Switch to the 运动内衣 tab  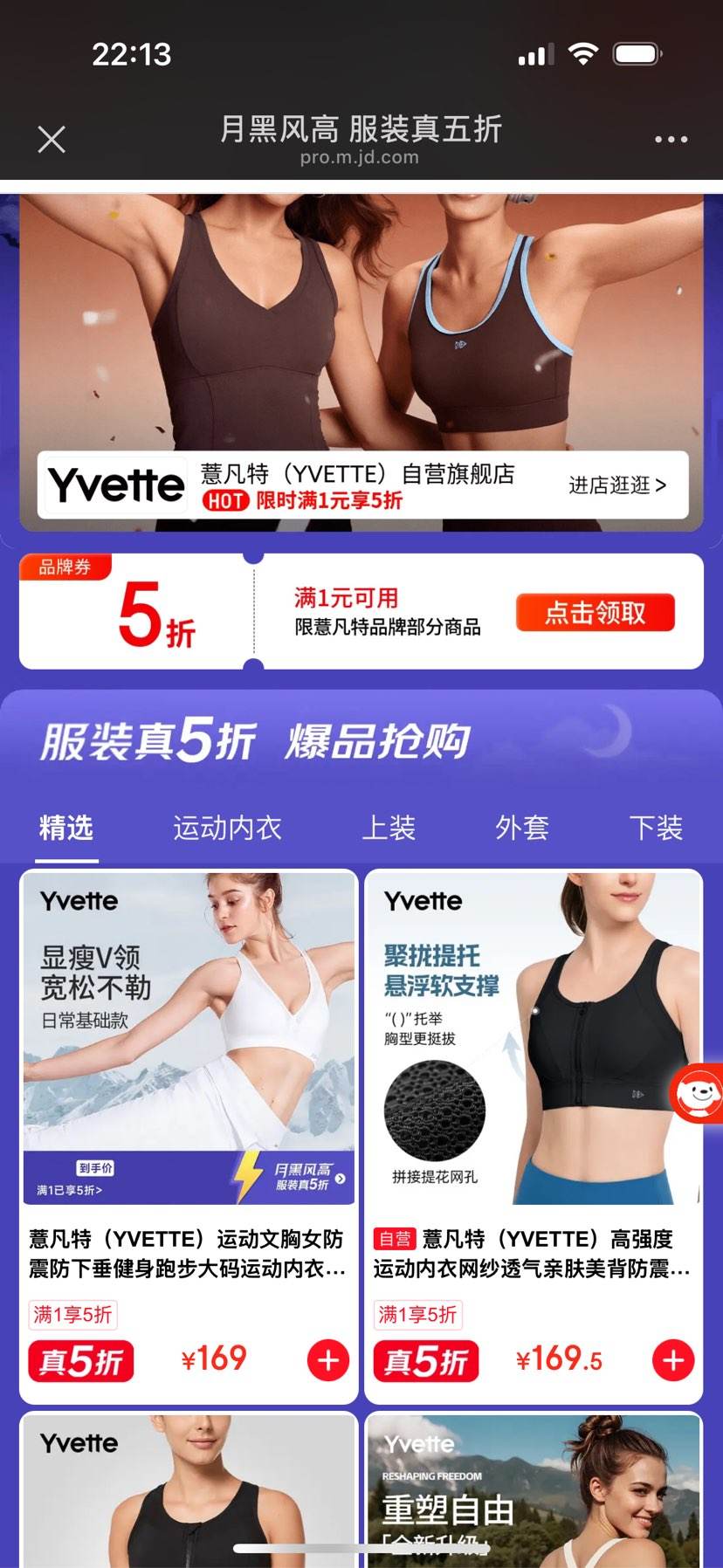click(x=227, y=828)
